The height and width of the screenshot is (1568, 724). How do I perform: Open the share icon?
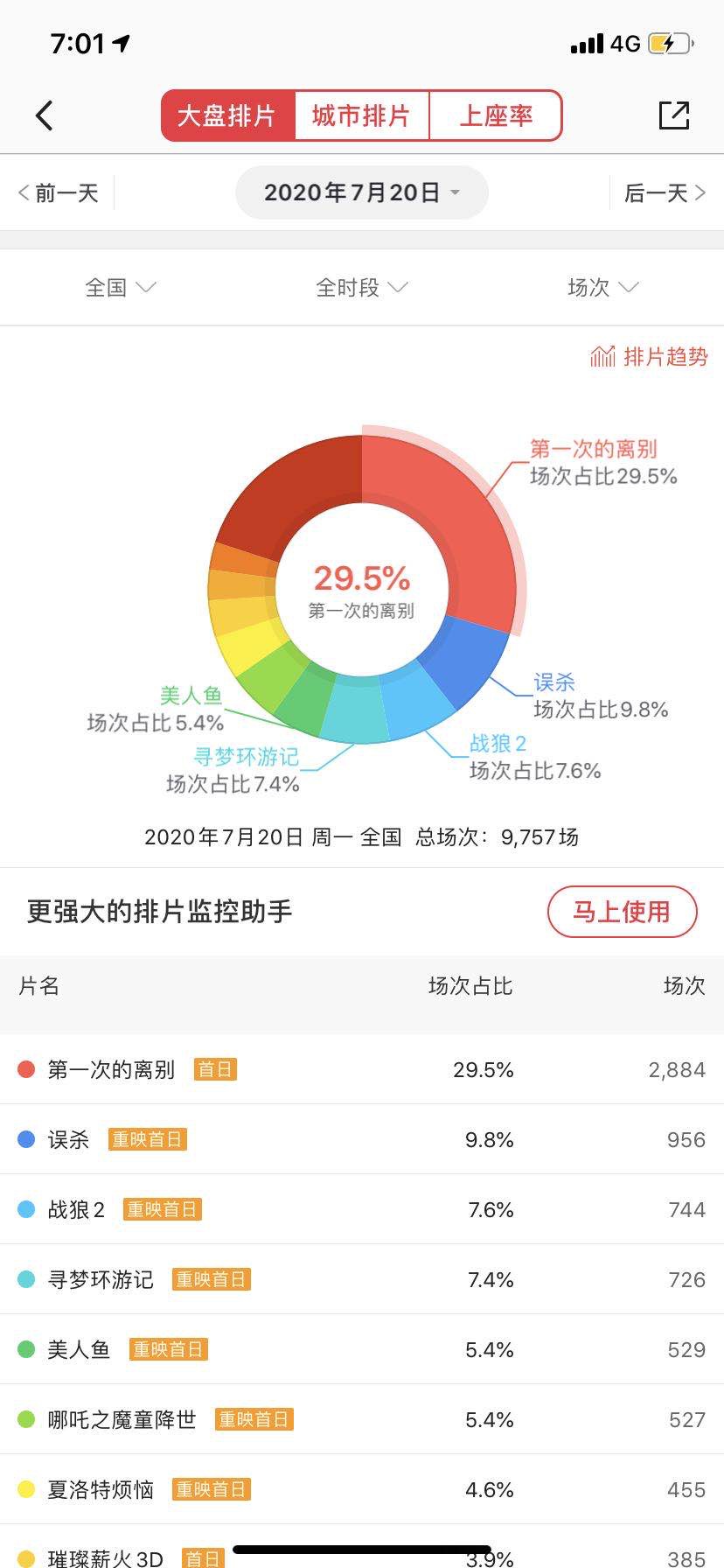[673, 115]
